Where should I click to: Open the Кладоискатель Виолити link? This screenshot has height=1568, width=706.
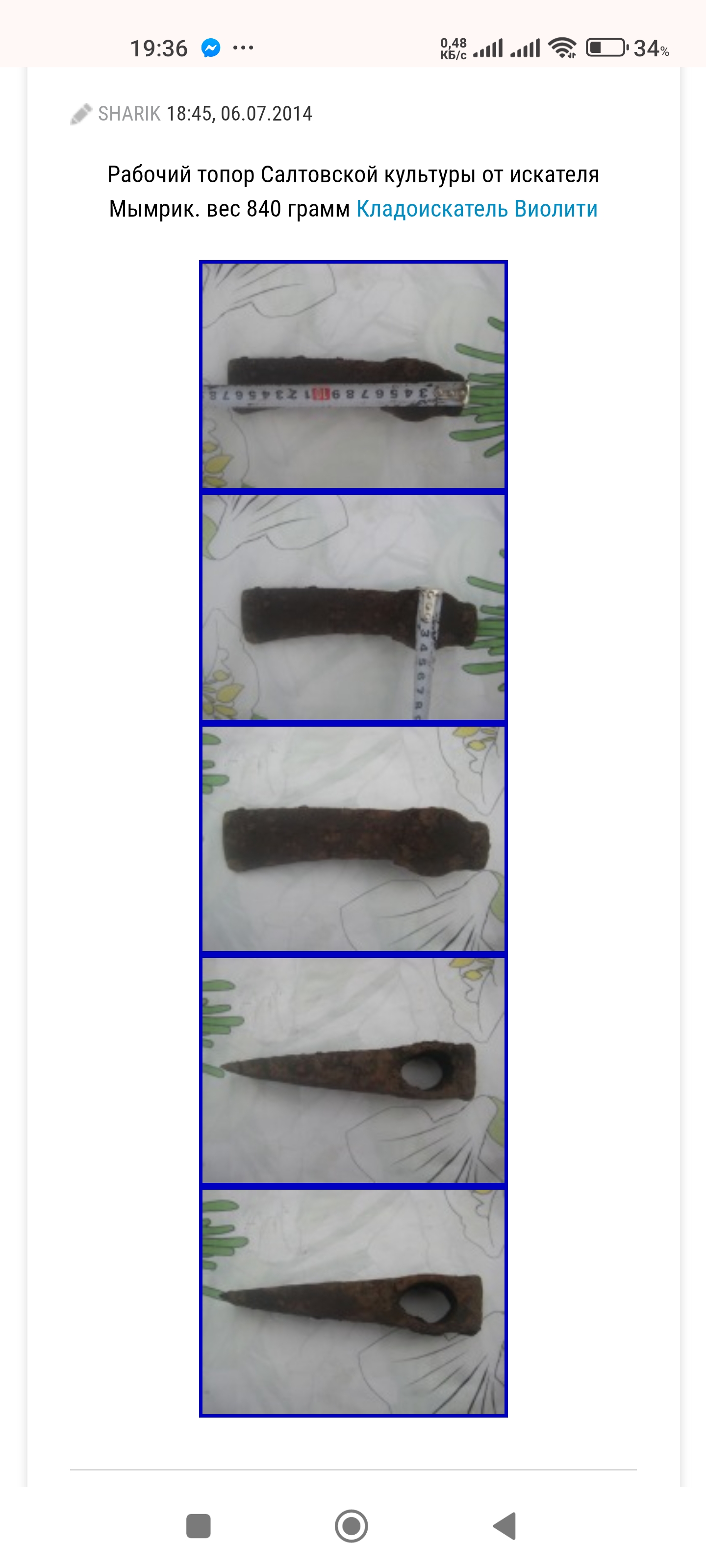[x=477, y=209]
